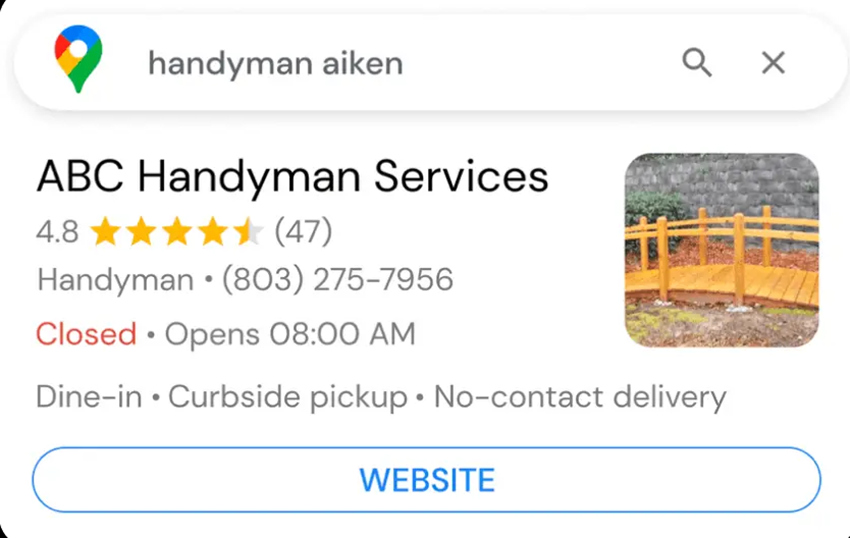Clear the handyman aiken search
Image resolution: width=850 pixels, height=538 pixels.
[773, 64]
